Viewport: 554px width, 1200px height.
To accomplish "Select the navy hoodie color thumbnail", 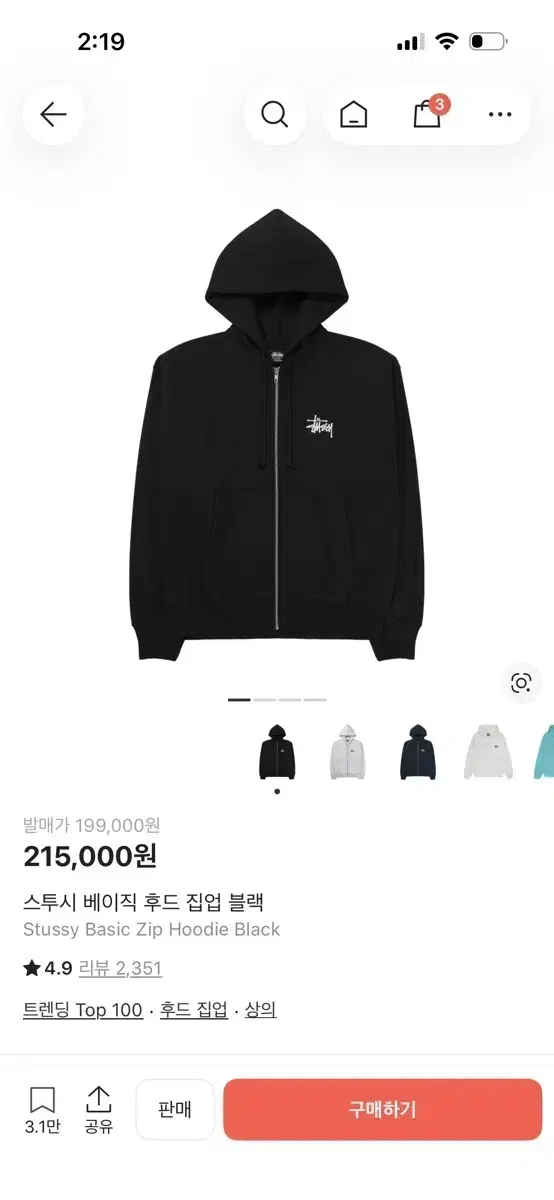I will coord(418,752).
